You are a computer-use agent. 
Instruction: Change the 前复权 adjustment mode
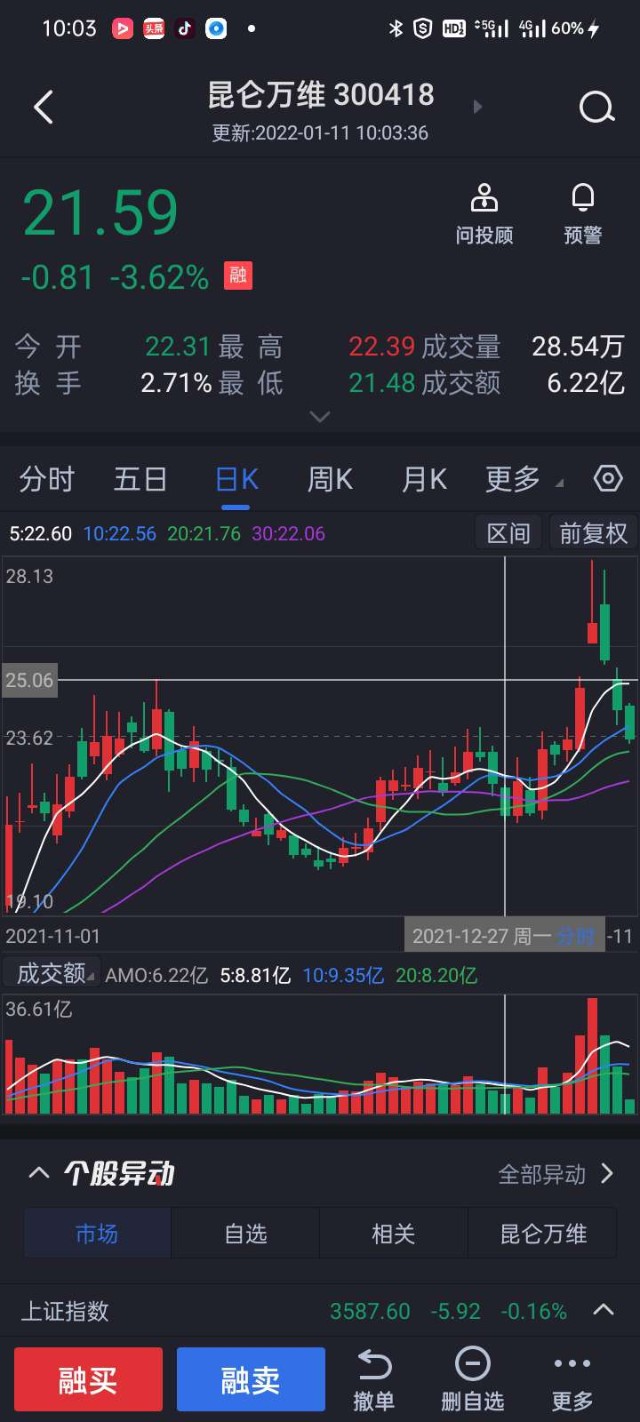coord(593,533)
